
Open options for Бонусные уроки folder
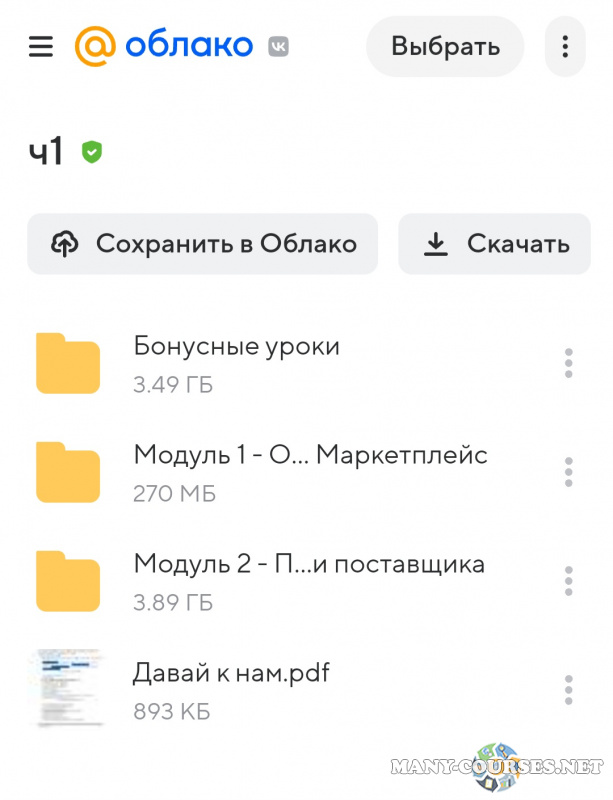tap(568, 363)
